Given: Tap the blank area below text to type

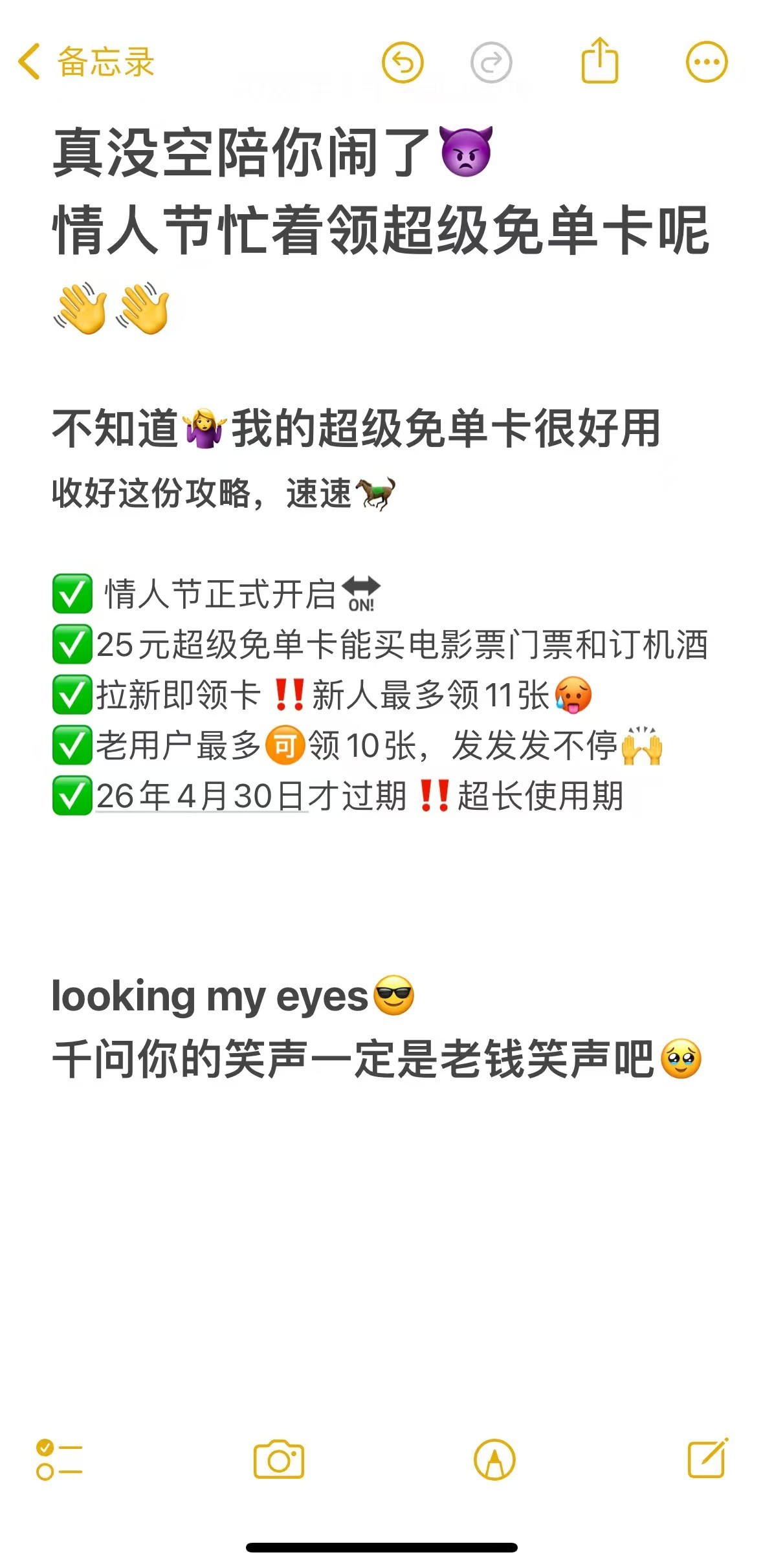Looking at the screenshot, I should click(x=382, y=1261).
